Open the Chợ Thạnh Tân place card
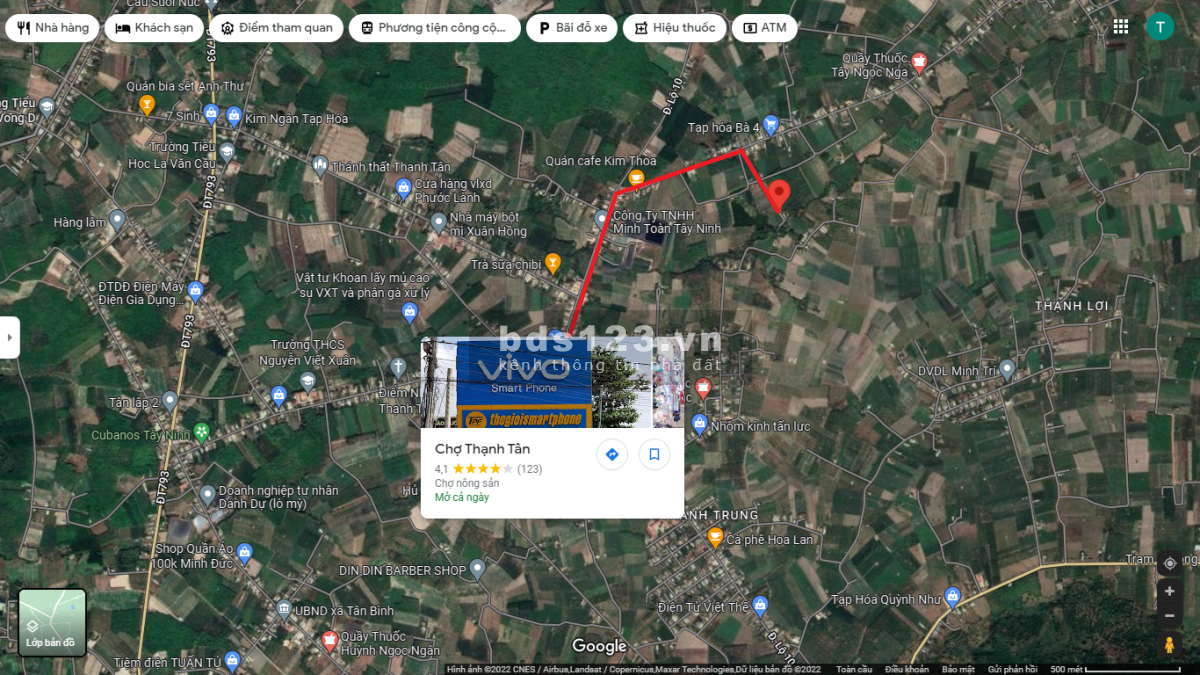 click(x=482, y=449)
